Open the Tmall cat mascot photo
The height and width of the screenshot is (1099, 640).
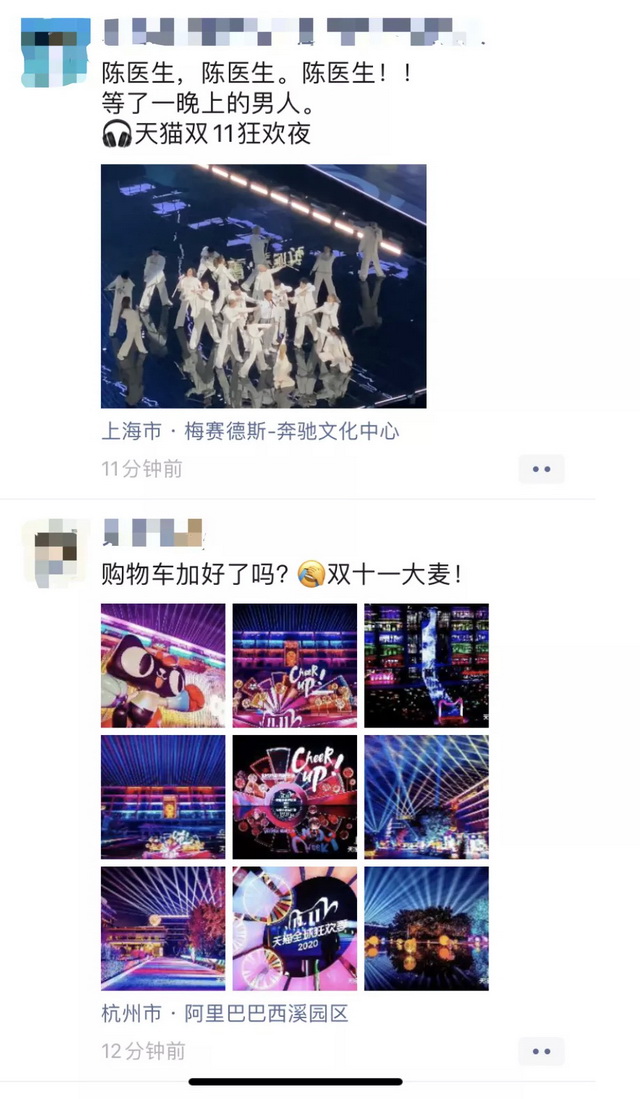pyautogui.click(x=163, y=665)
